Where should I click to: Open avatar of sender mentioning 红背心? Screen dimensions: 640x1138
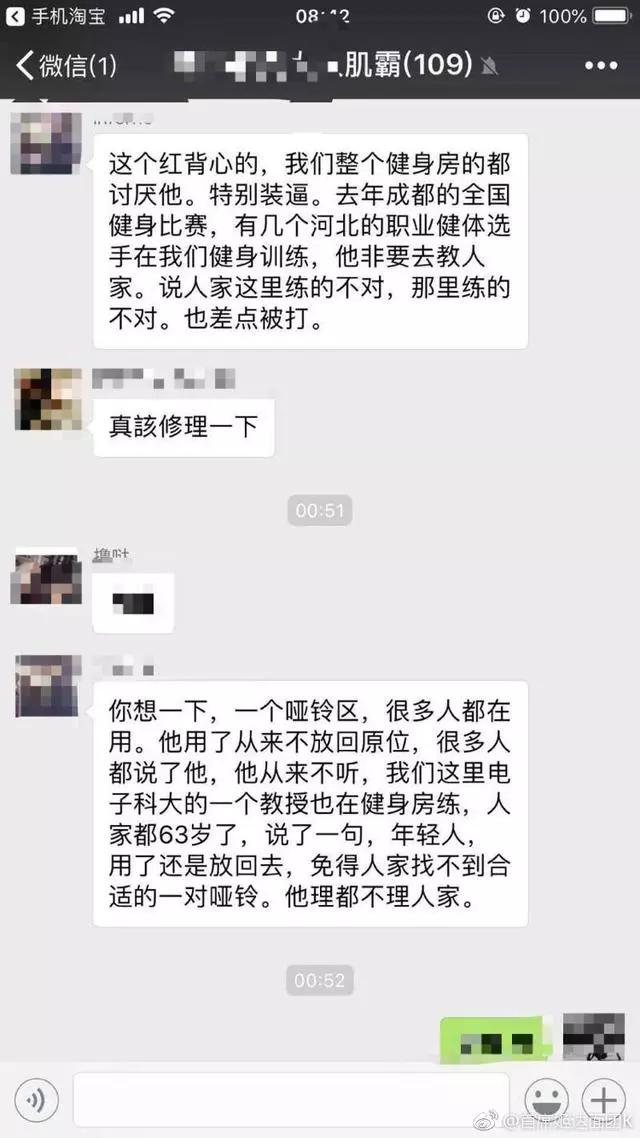pos(46,143)
